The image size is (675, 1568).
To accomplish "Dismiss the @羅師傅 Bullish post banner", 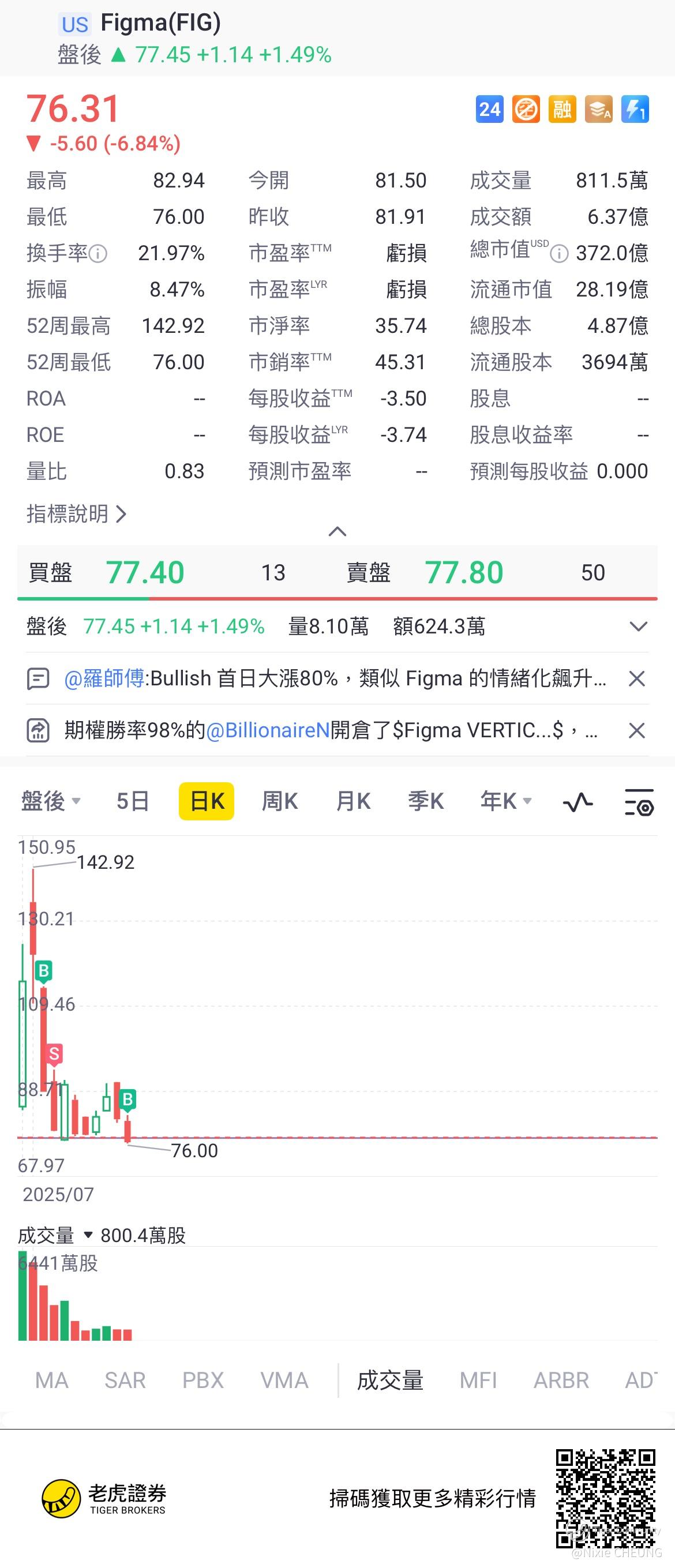I will pos(637,678).
